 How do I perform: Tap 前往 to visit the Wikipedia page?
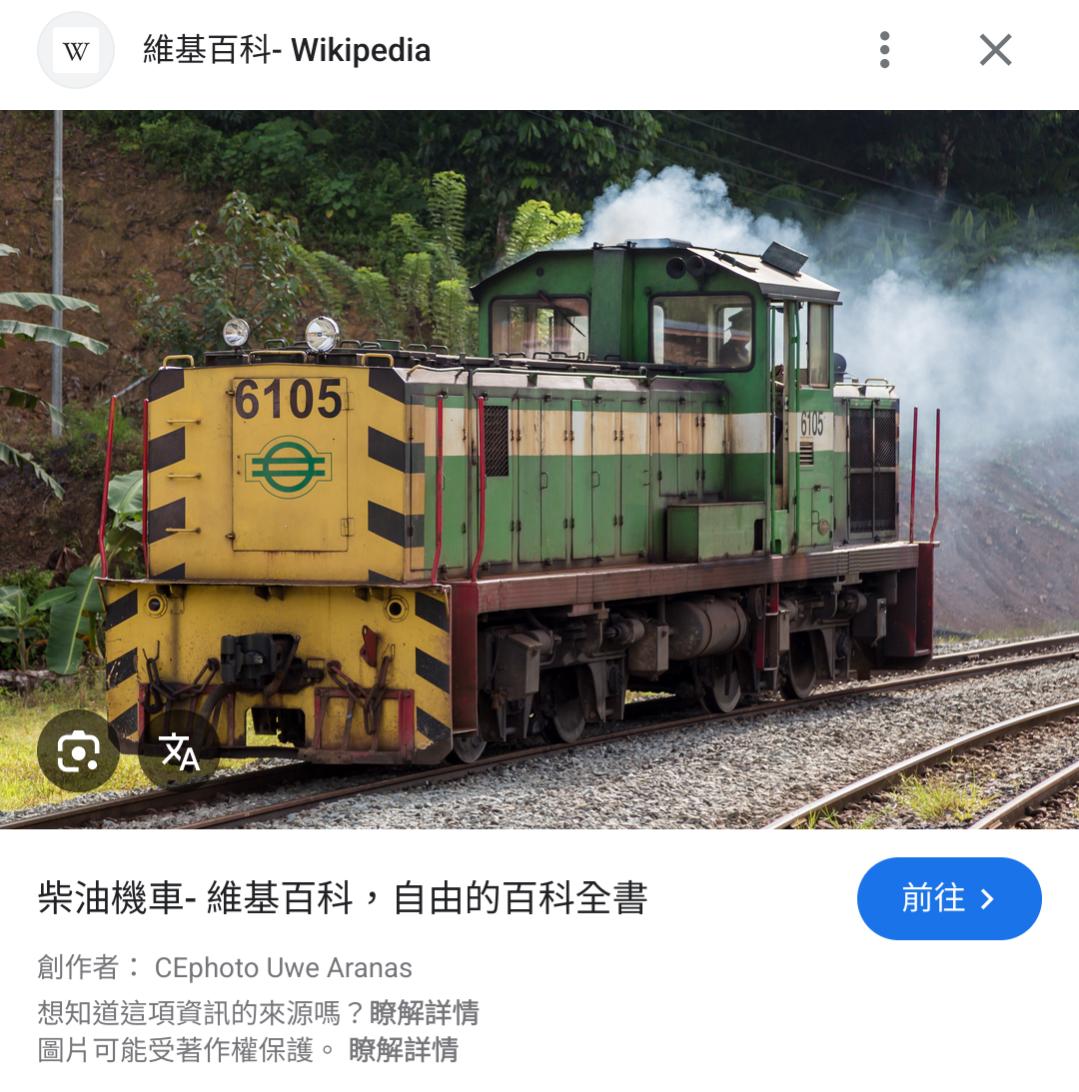point(948,898)
